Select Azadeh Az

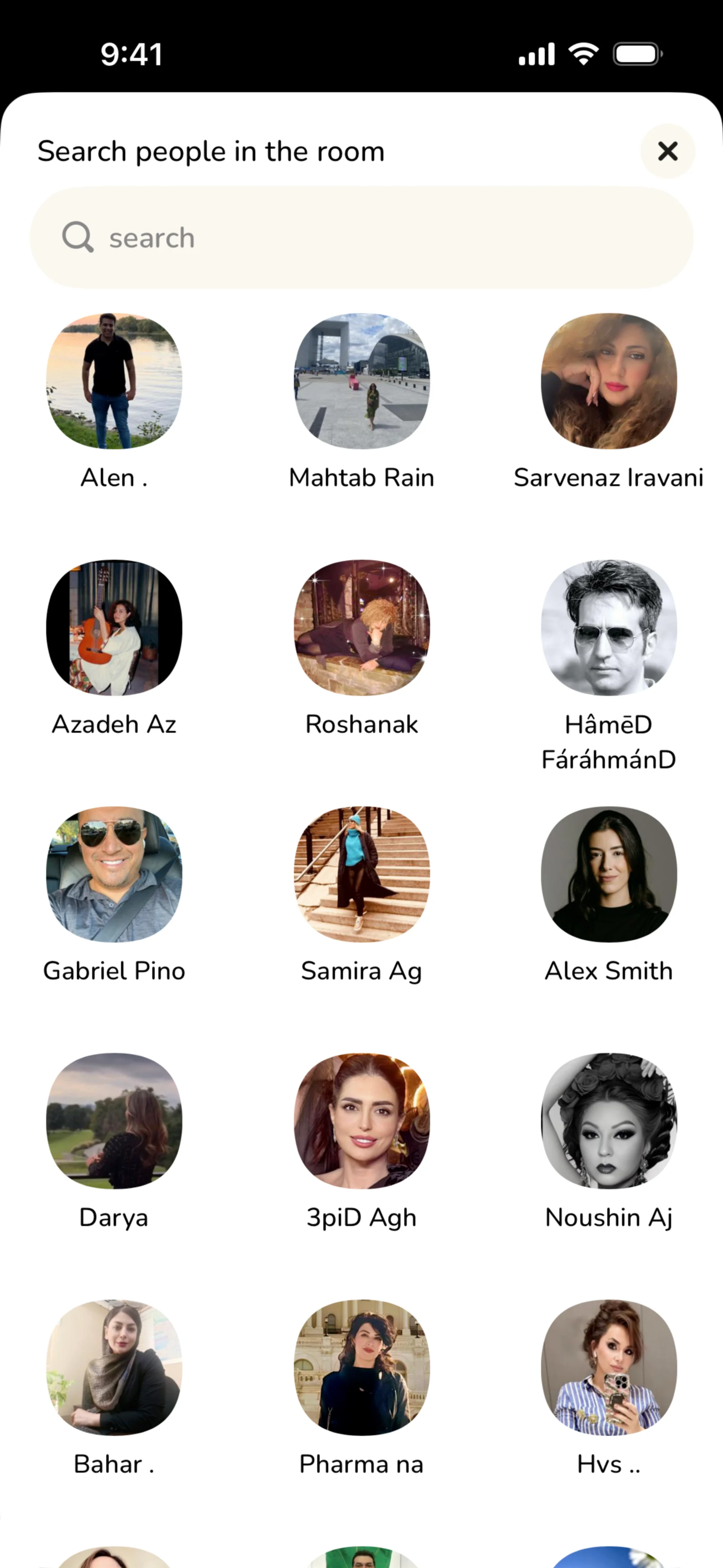tap(114, 628)
